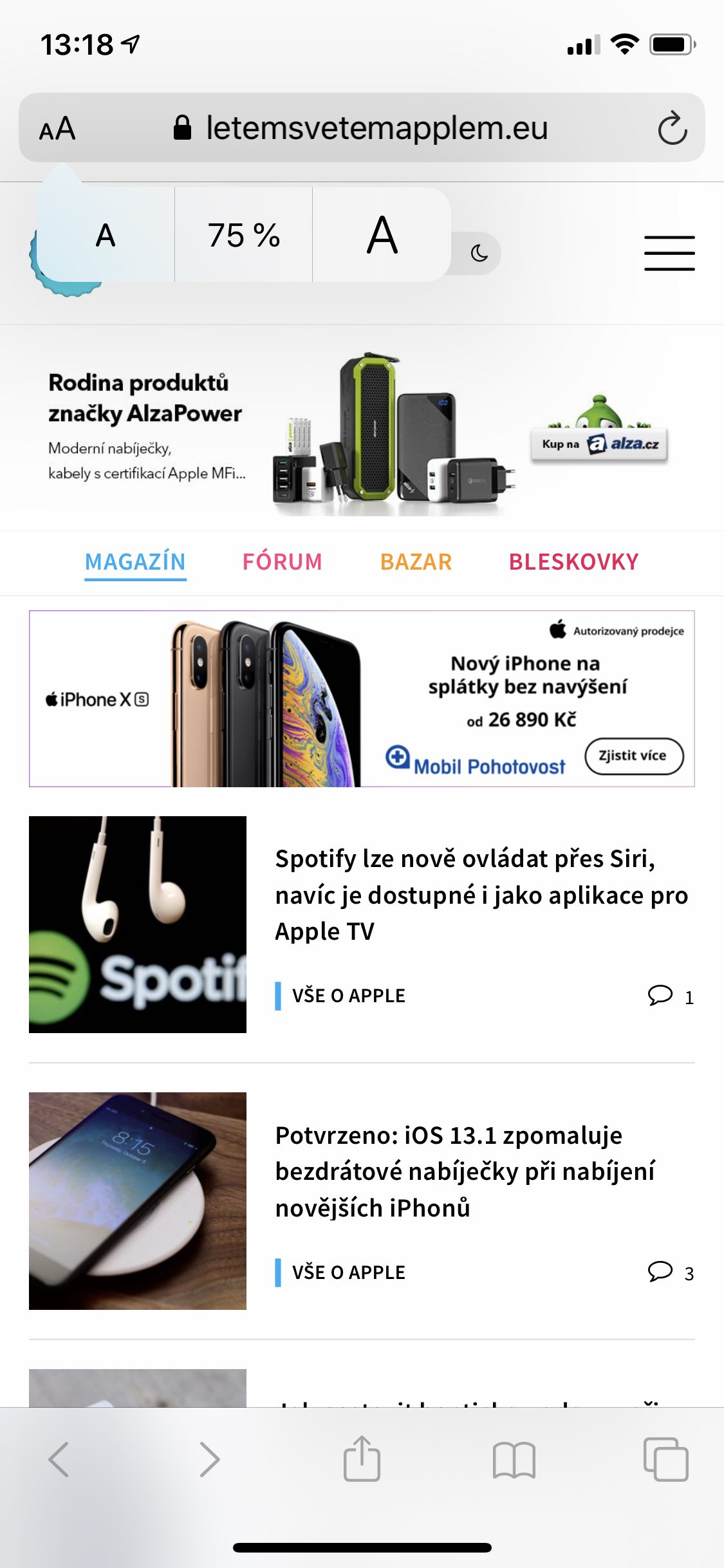Image resolution: width=724 pixels, height=1568 pixels.
Task: Open the Safari share sheet
Action: [362, 1459]
